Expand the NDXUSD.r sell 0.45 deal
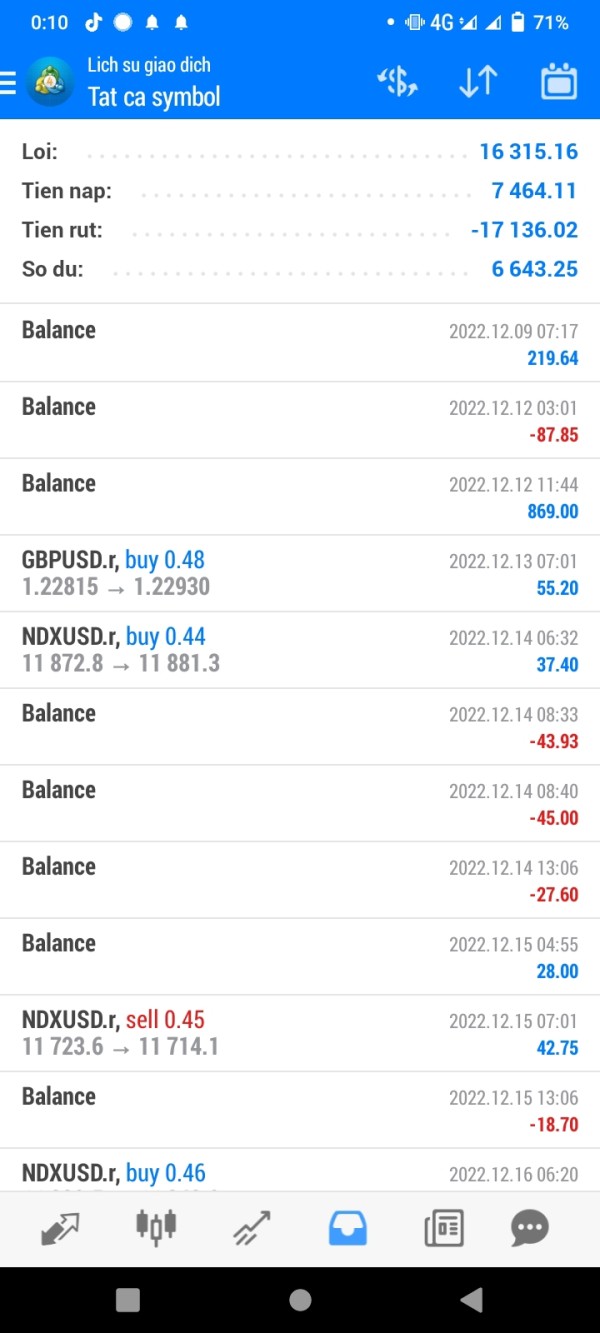This screenshot has width=600, height=1333. 300,1033
